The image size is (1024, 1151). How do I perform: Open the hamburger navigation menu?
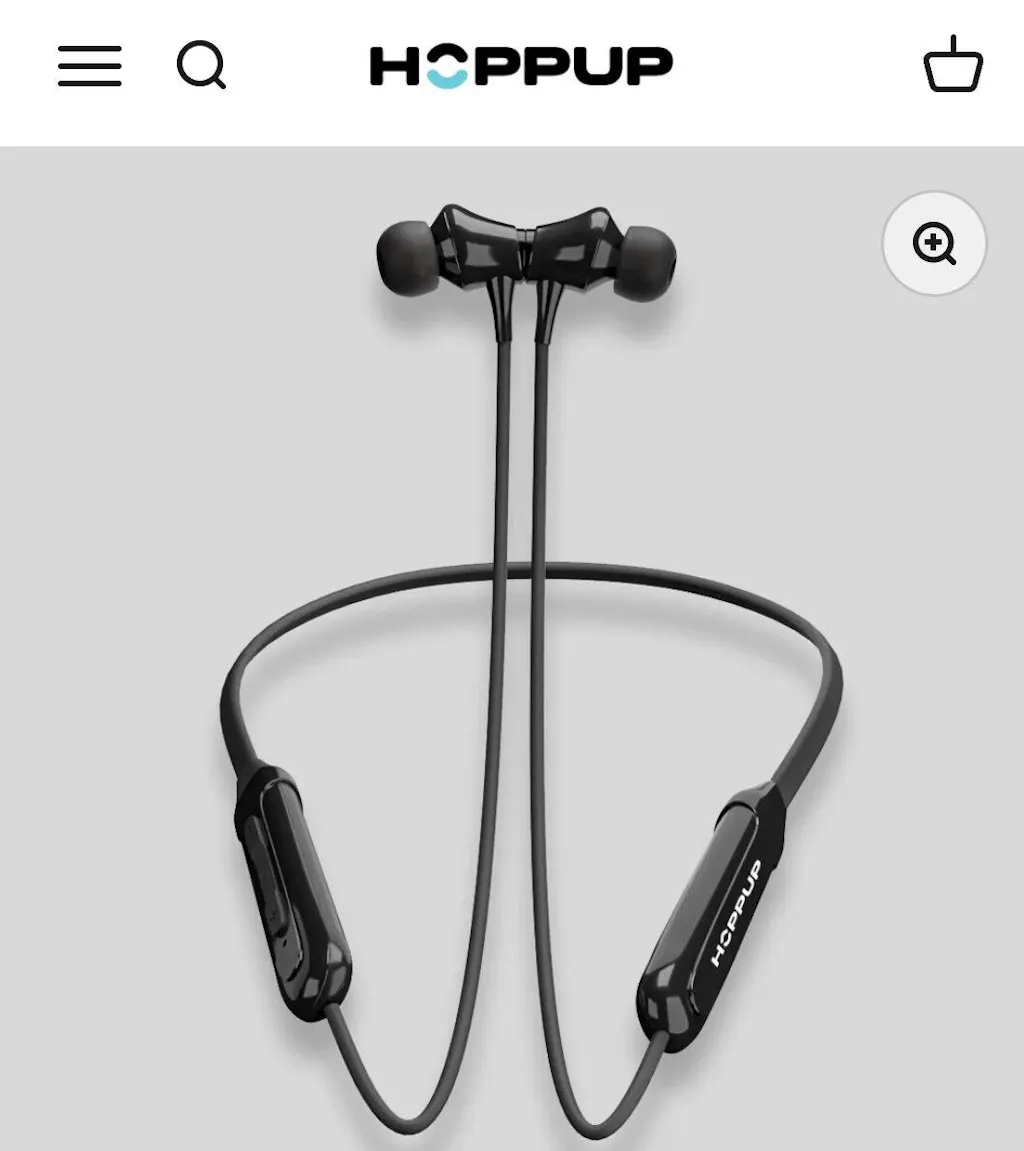click(x=90, y=67)
